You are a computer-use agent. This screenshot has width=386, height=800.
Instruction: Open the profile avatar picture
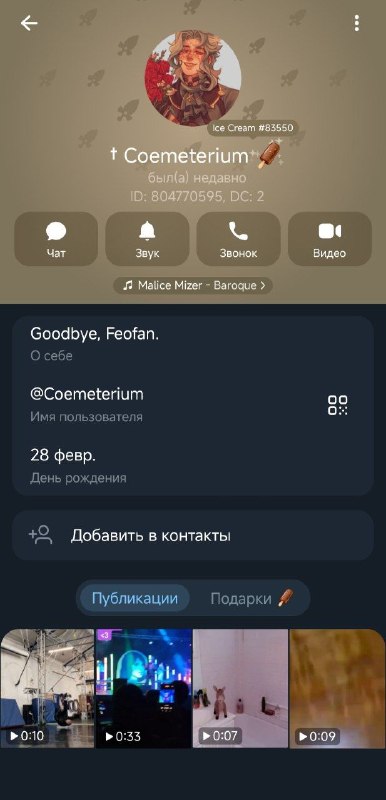coord(193,78)
